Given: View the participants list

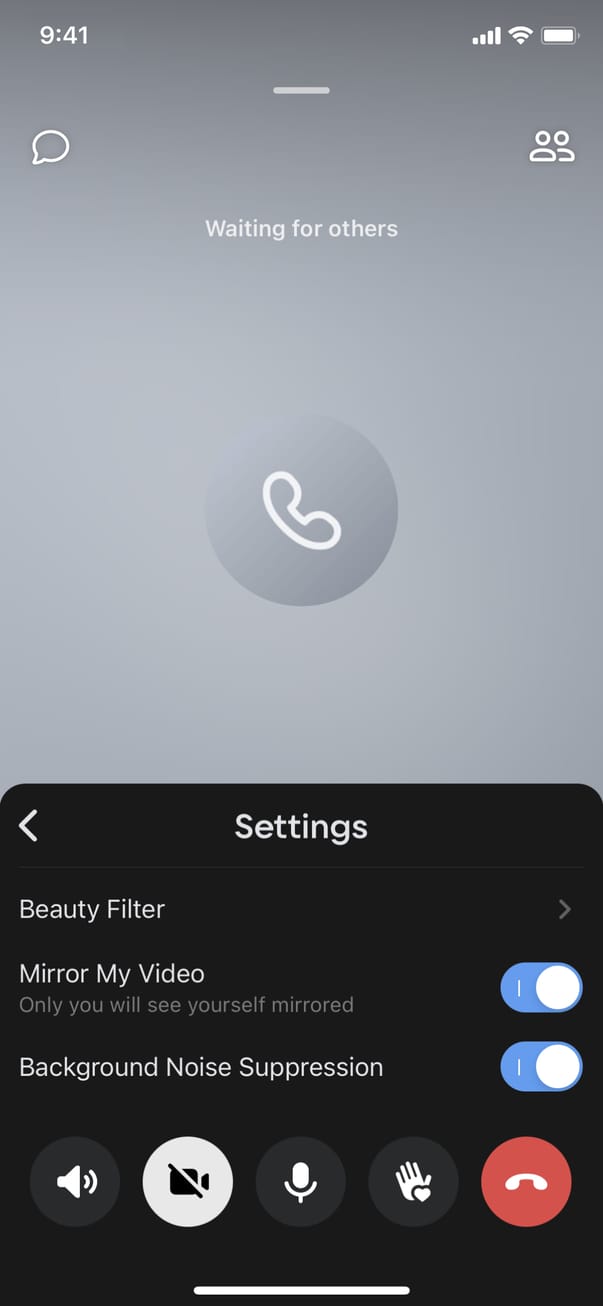Looking at the screenshot, I should click(551, 147).
